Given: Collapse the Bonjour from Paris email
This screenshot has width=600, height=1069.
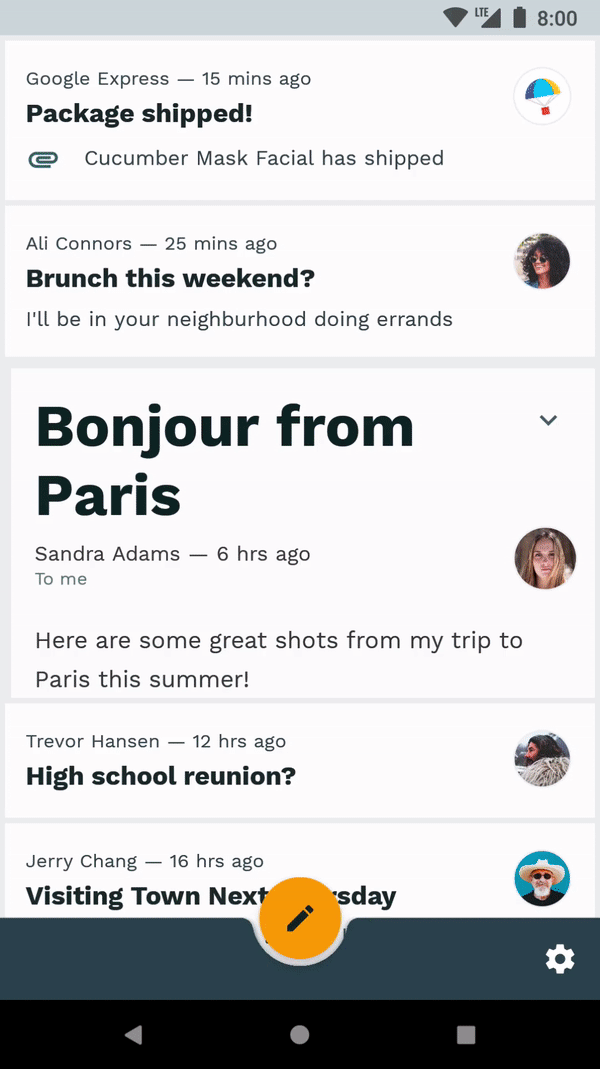Looking at the screenshot, I should pos(548,421).
